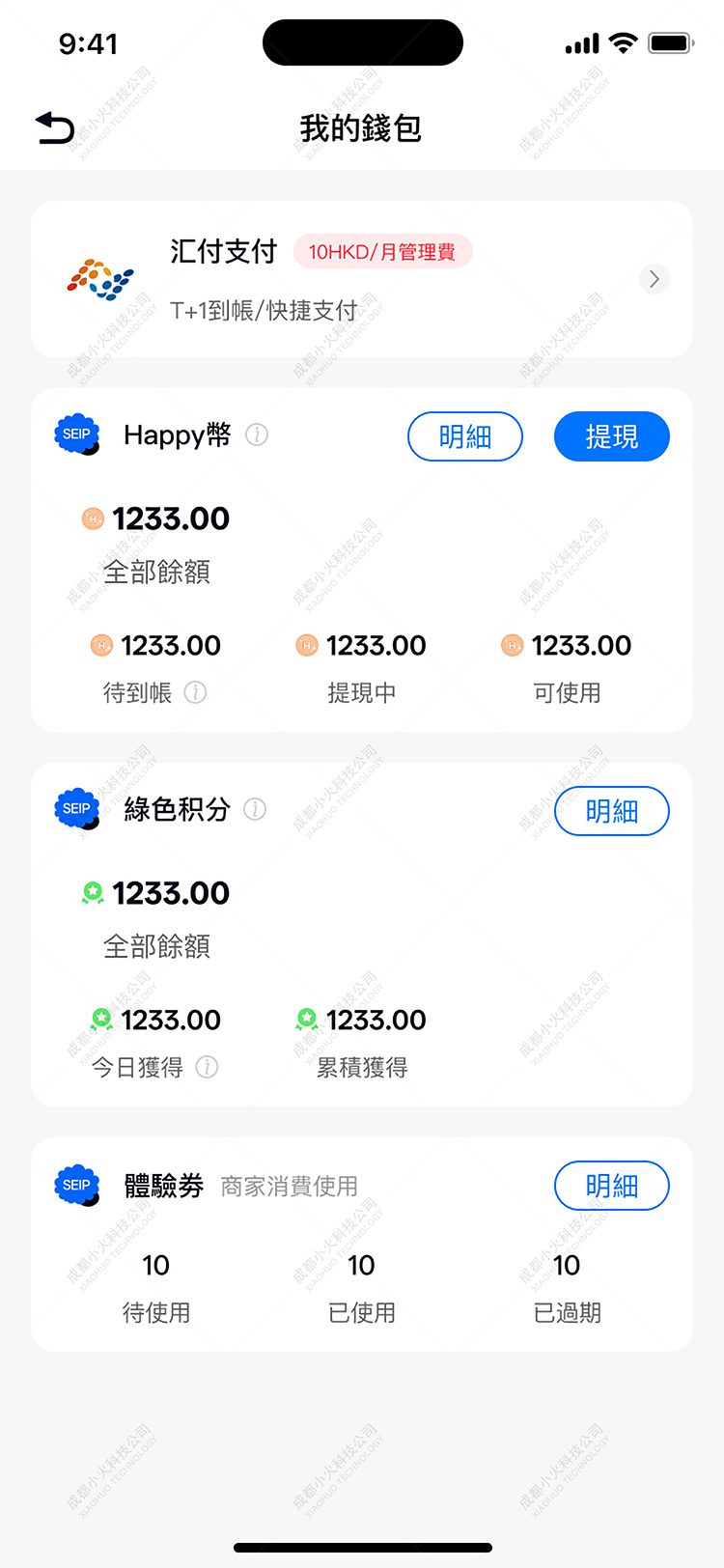Open 明細 for Happy幣
This screenshot has width=724, height=1568.
click(x=465, y=435)
